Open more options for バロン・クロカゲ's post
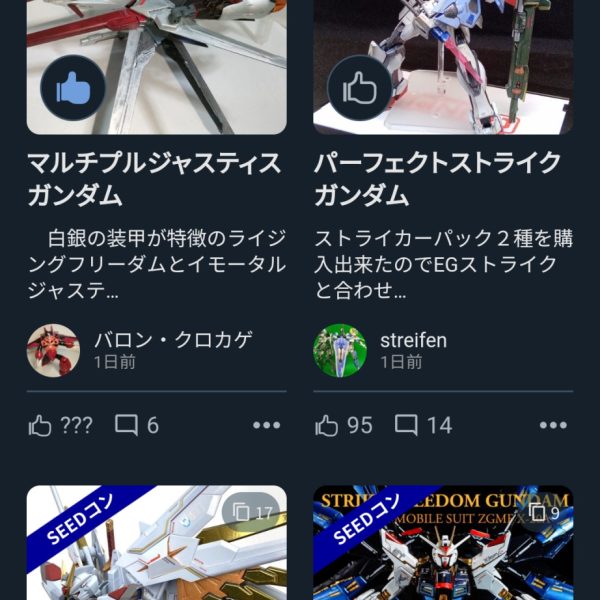Image resolution: width=600 pixels, height=600 pixels. [x=267, y=426]
